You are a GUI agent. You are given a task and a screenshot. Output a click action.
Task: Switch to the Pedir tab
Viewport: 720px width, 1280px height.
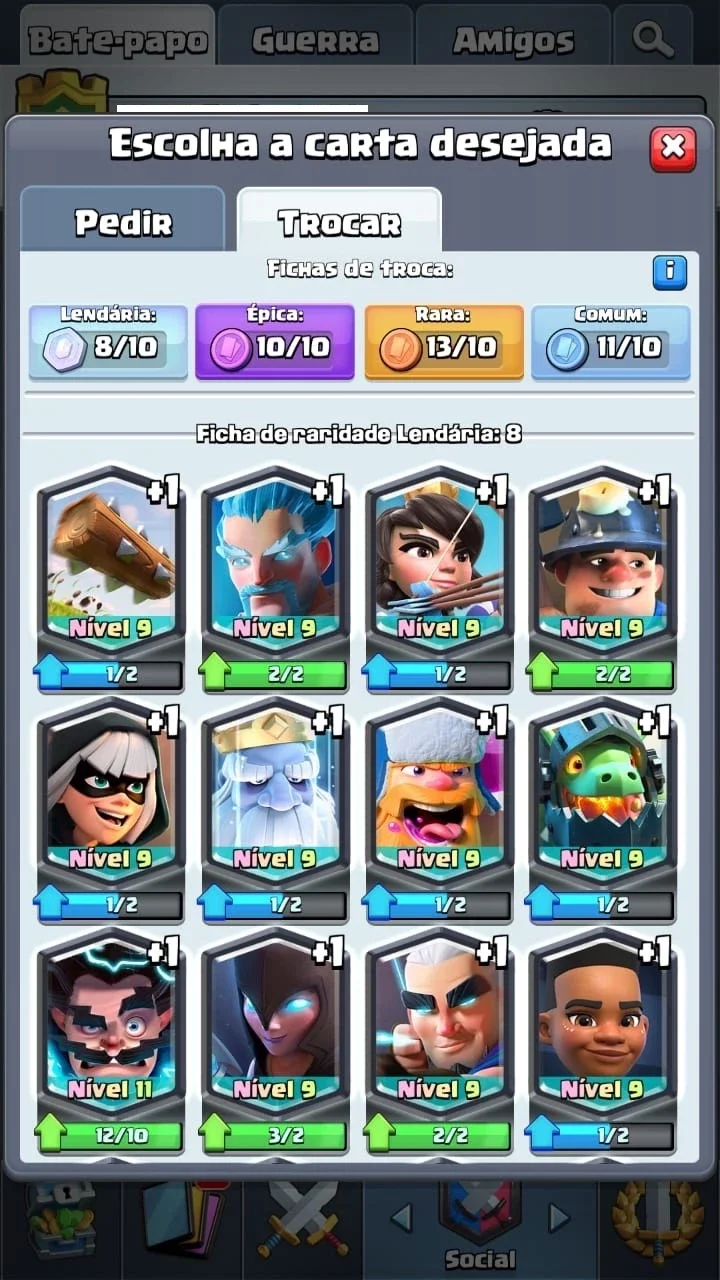point(122,220)
